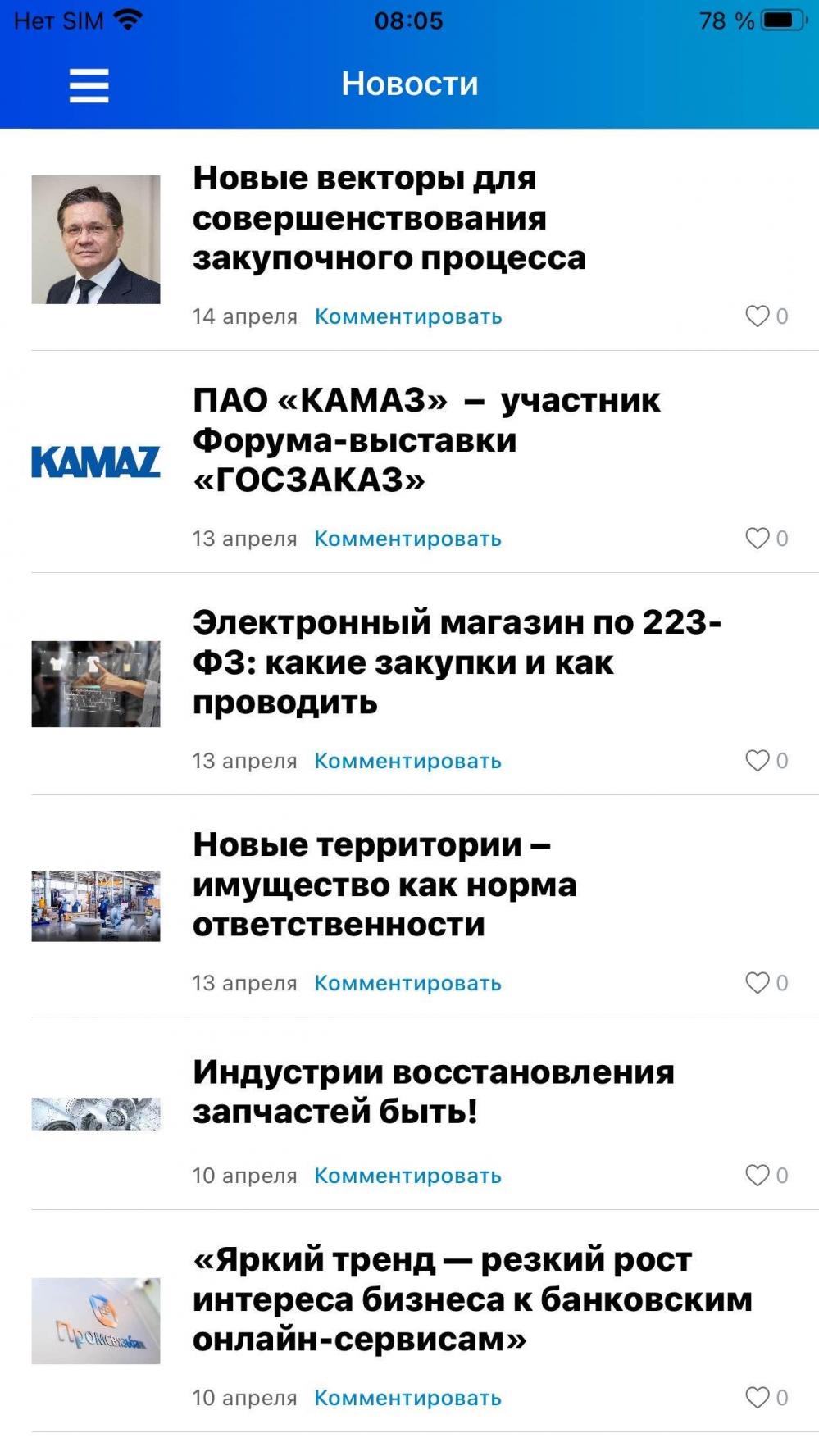
Task: Comment on the «Новые территории» article
Action: click(407, 983)
